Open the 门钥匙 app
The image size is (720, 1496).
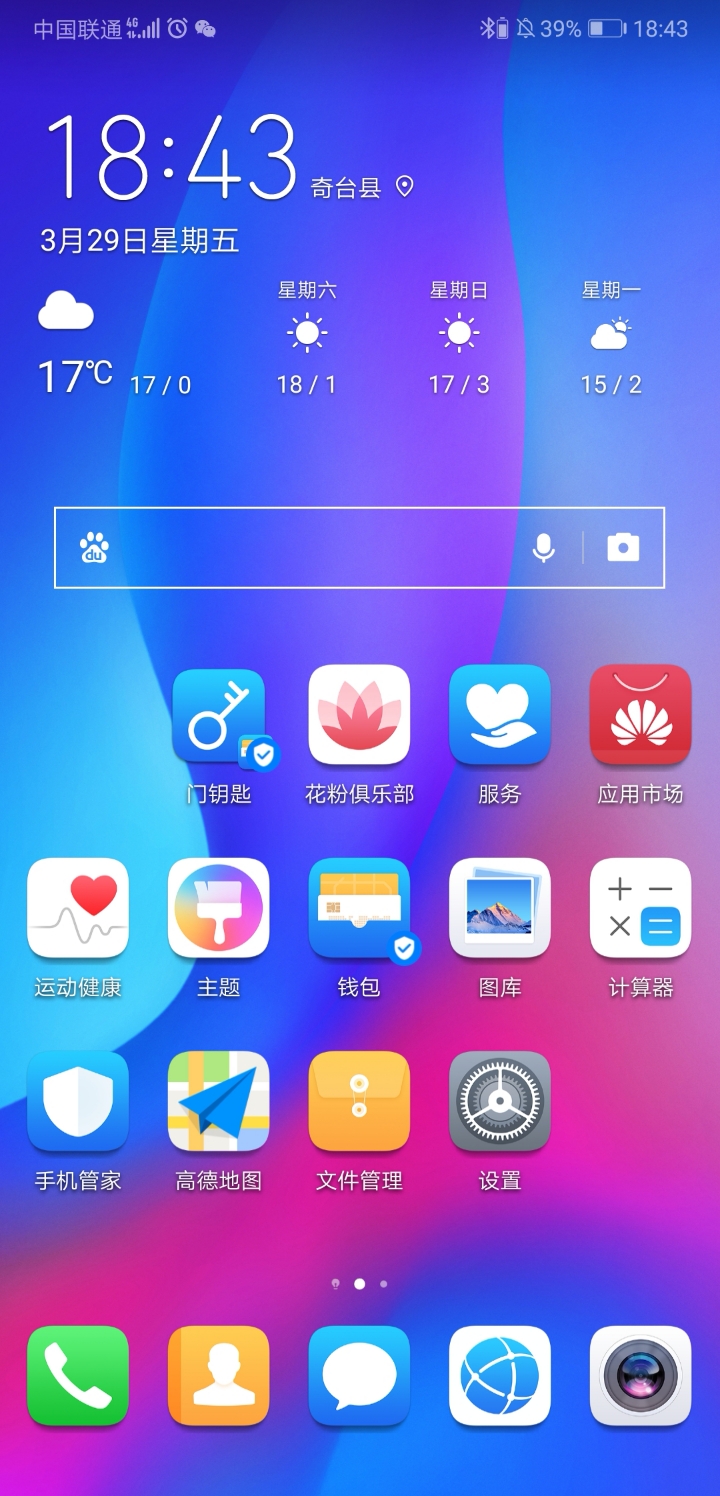(219, 715)
